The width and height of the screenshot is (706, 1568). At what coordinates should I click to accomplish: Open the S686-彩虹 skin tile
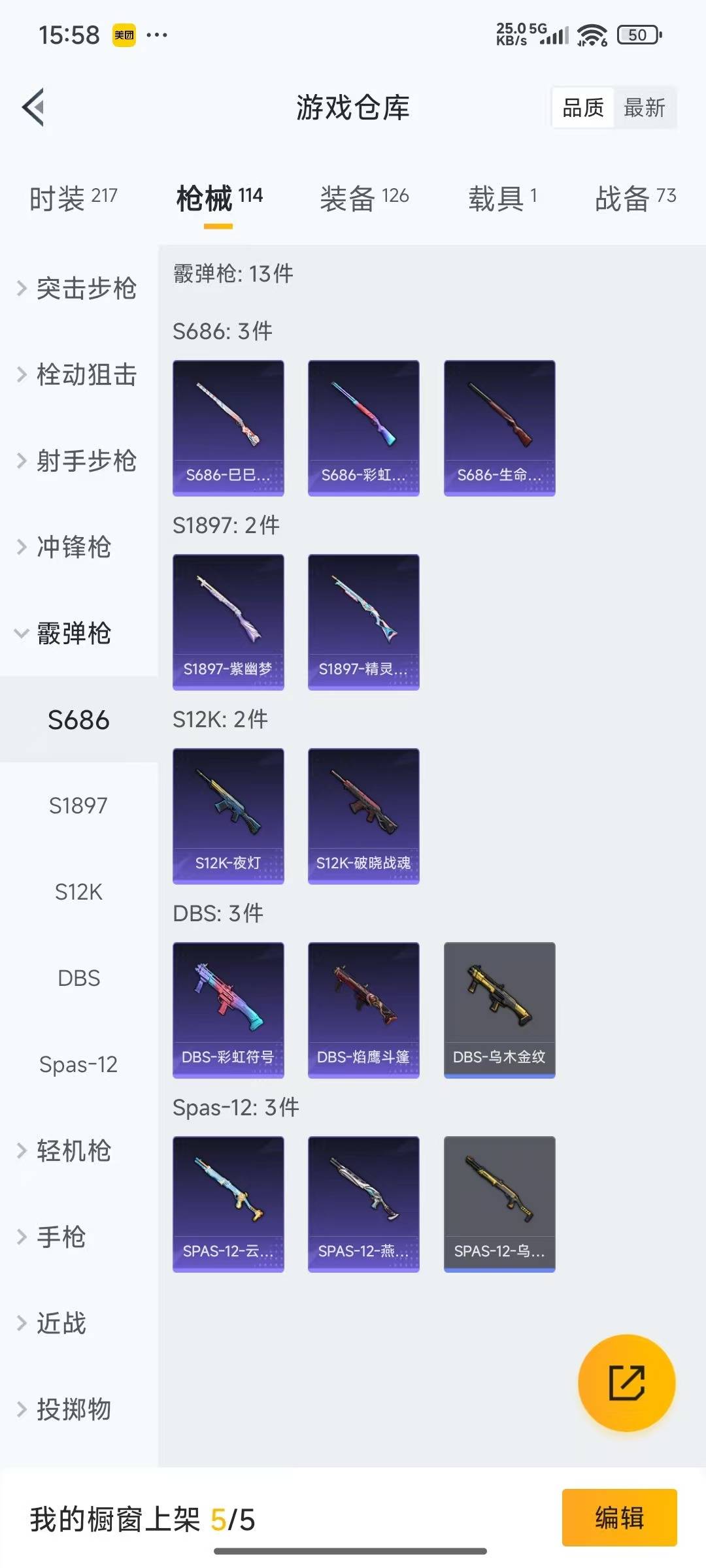[363, 428]
